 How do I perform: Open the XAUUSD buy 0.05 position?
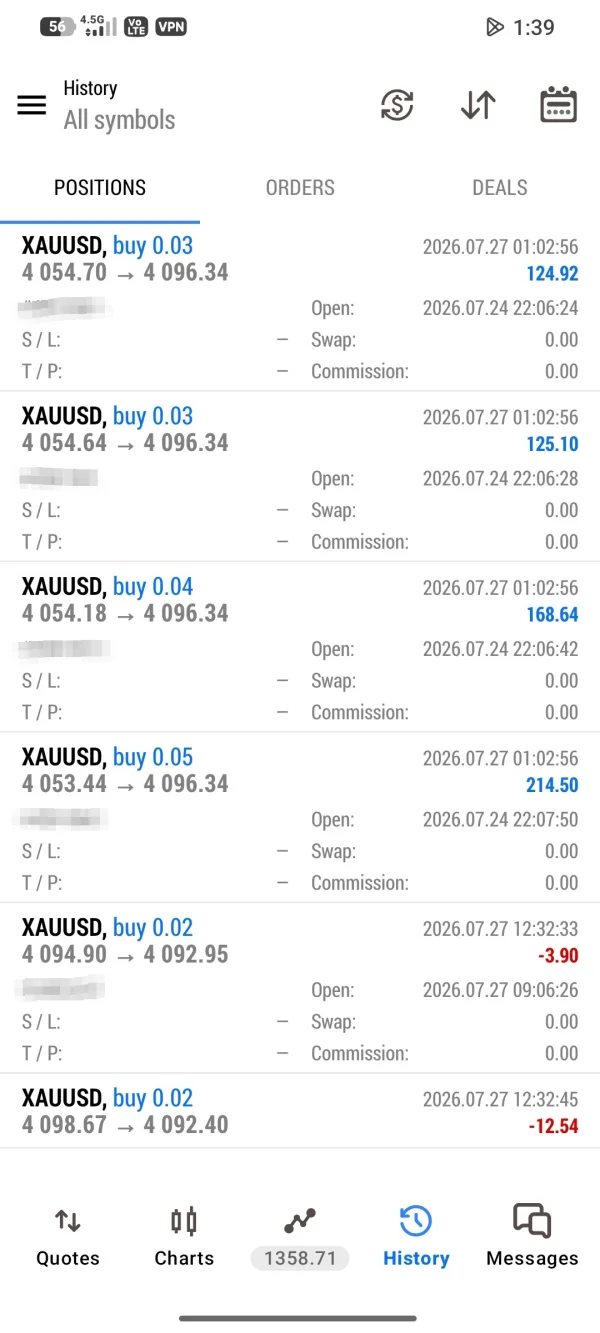click(300, 818)
